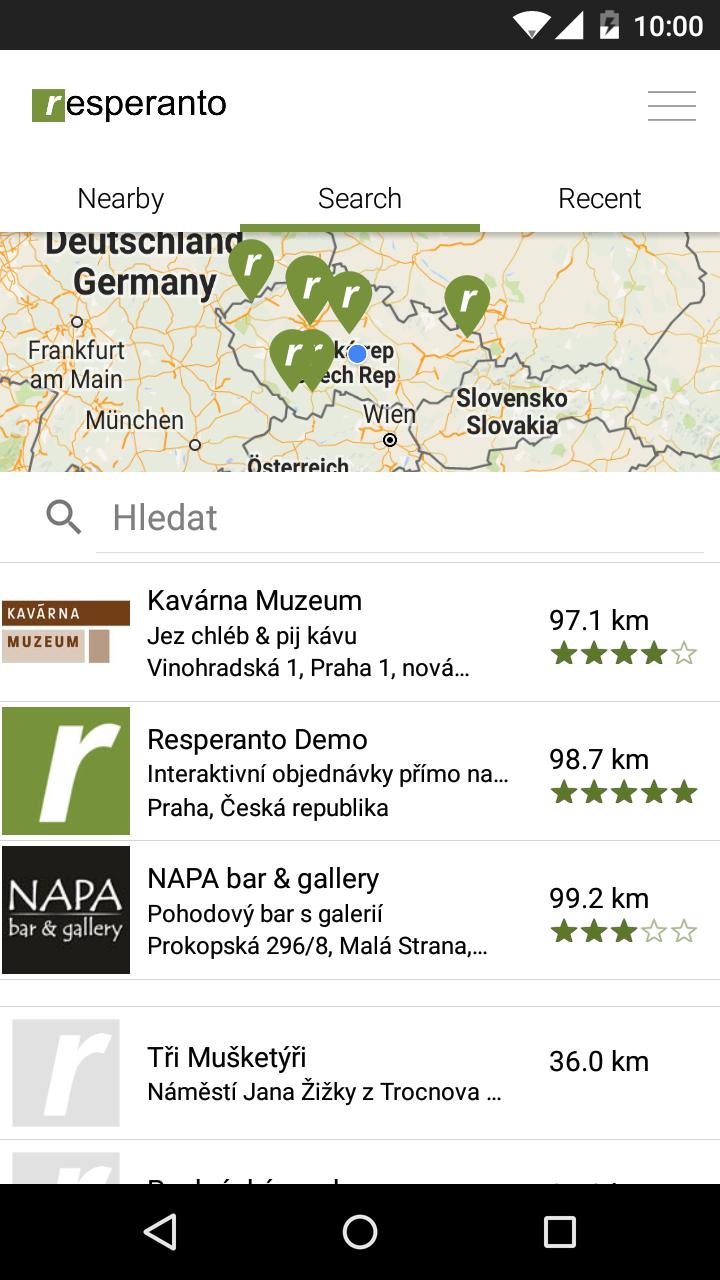Switch to the Nearby tab
The image size is (720, 1280).
(120, 198)
